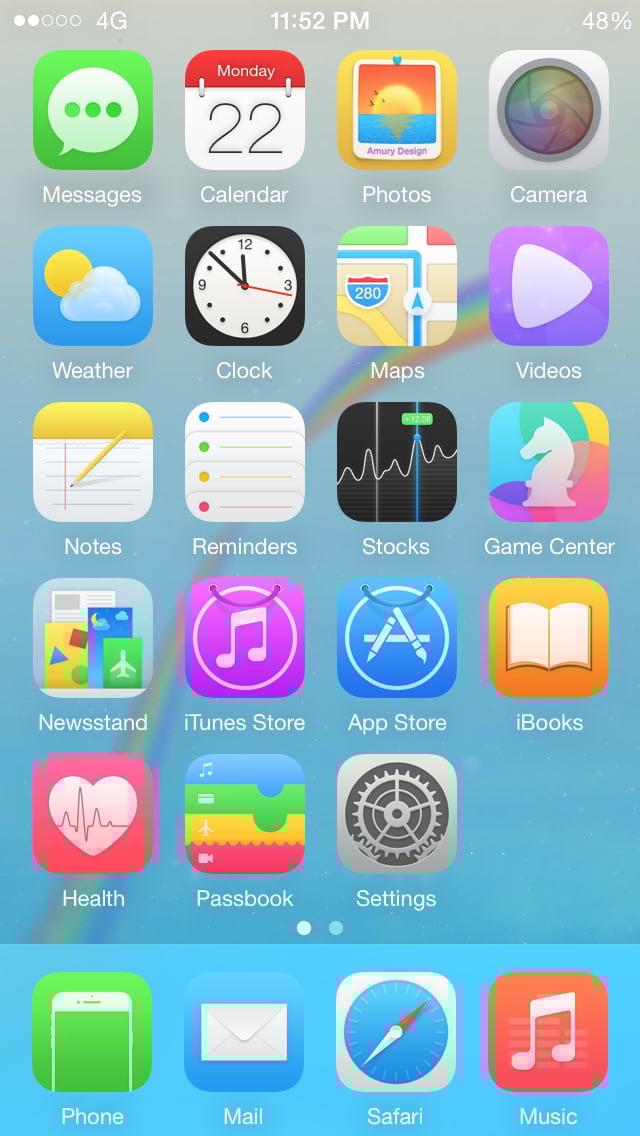Open Stocks

pyautogui.click(x=397, y=462)
